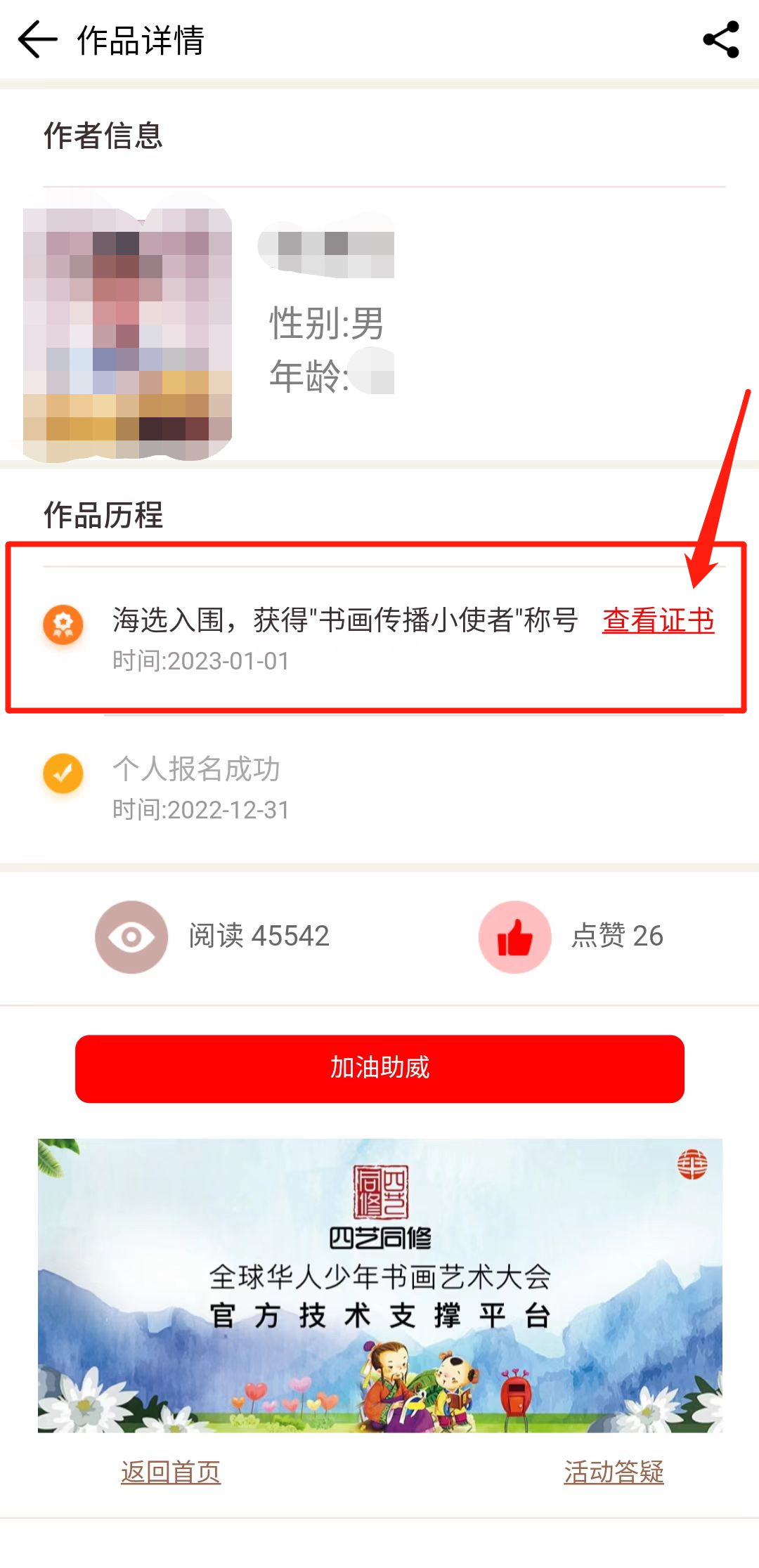Open 活动答疑 link
Image resolution: width=759 pixels, height=1568 pixels.
pos(614,1471)
